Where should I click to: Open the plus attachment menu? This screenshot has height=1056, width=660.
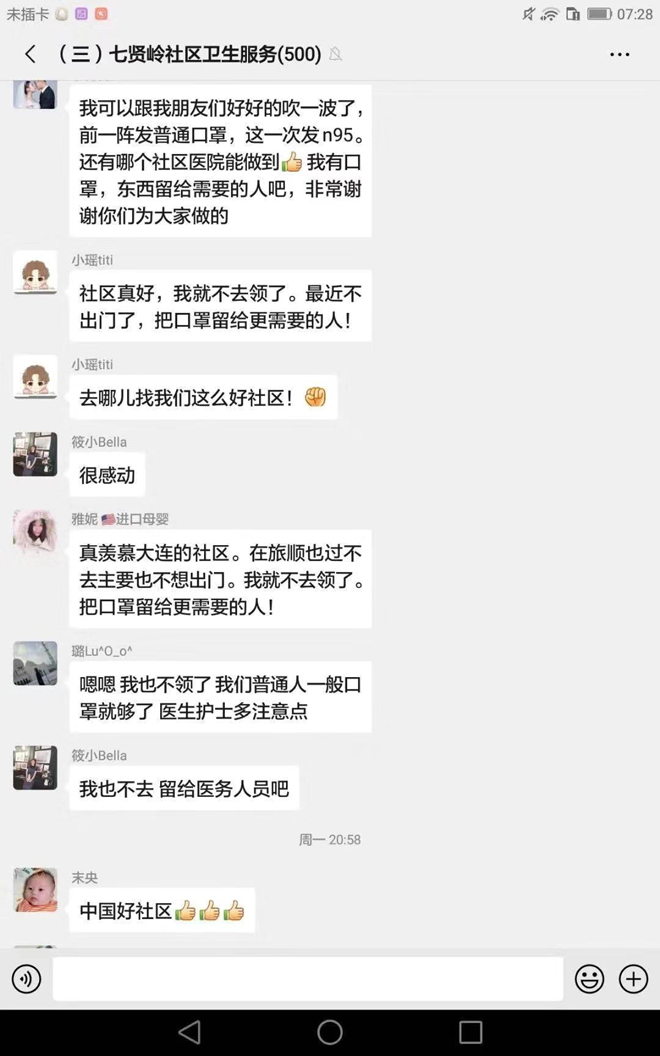[634, 979]
